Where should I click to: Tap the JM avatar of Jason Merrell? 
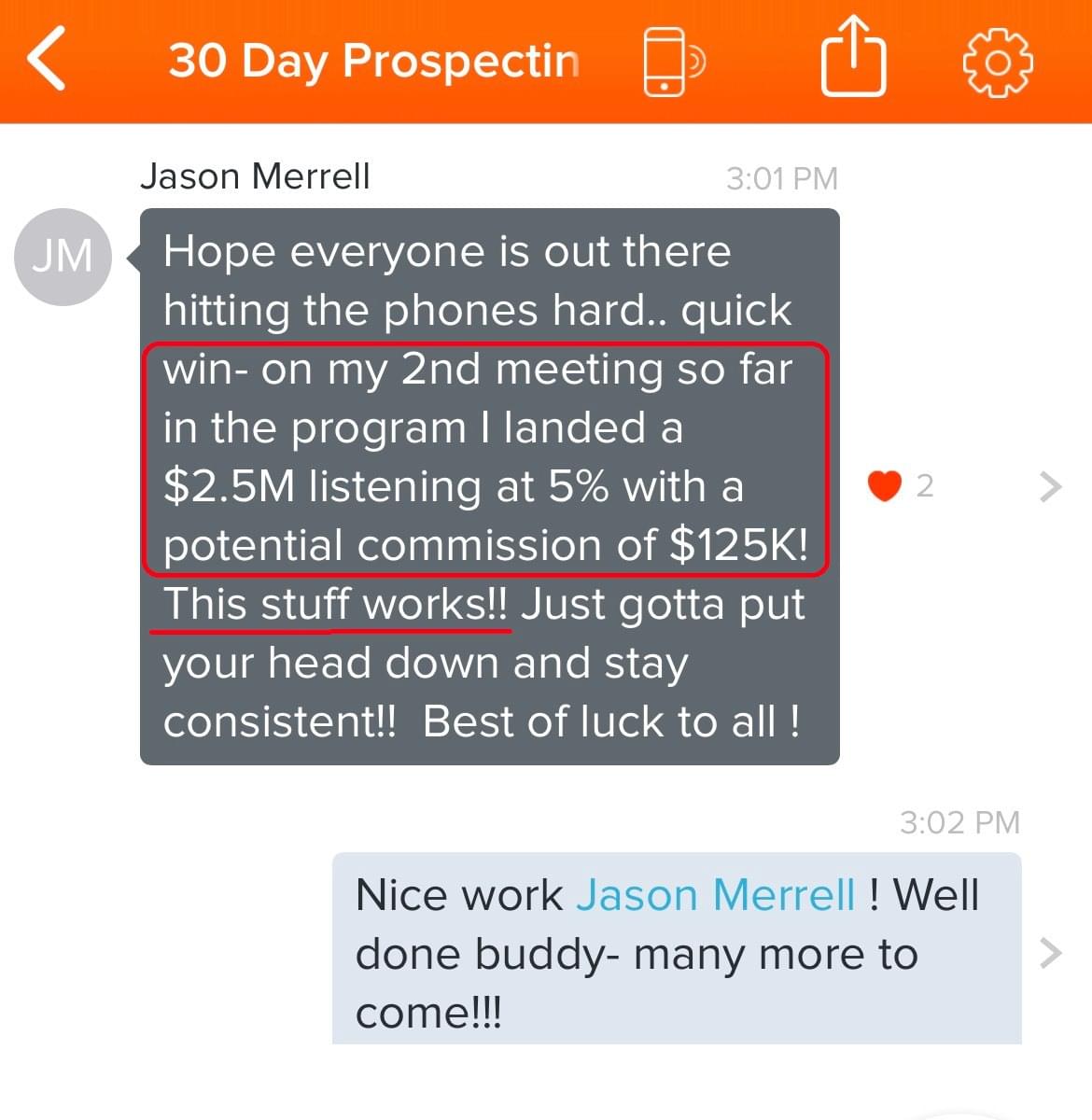coord(63,256)
